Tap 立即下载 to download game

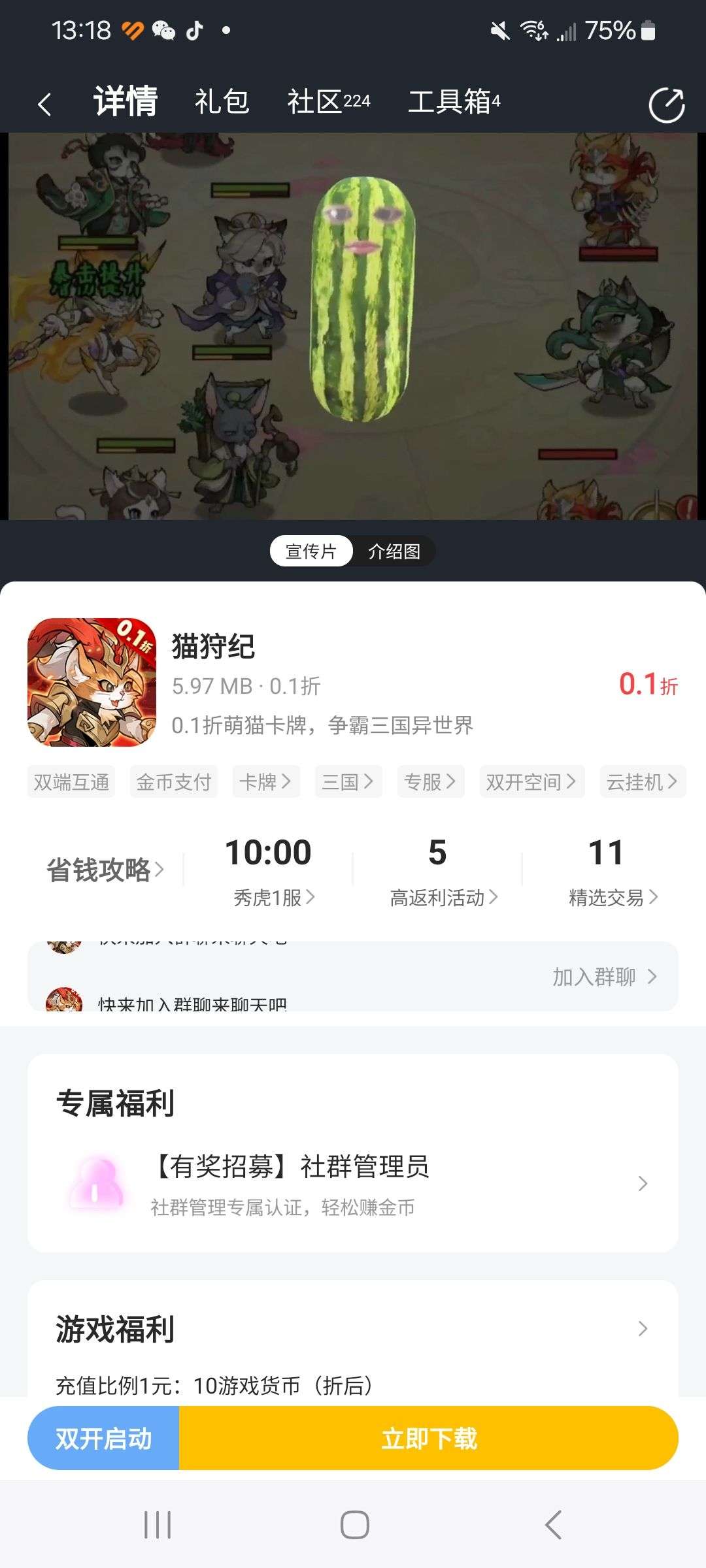[429, 1438]
